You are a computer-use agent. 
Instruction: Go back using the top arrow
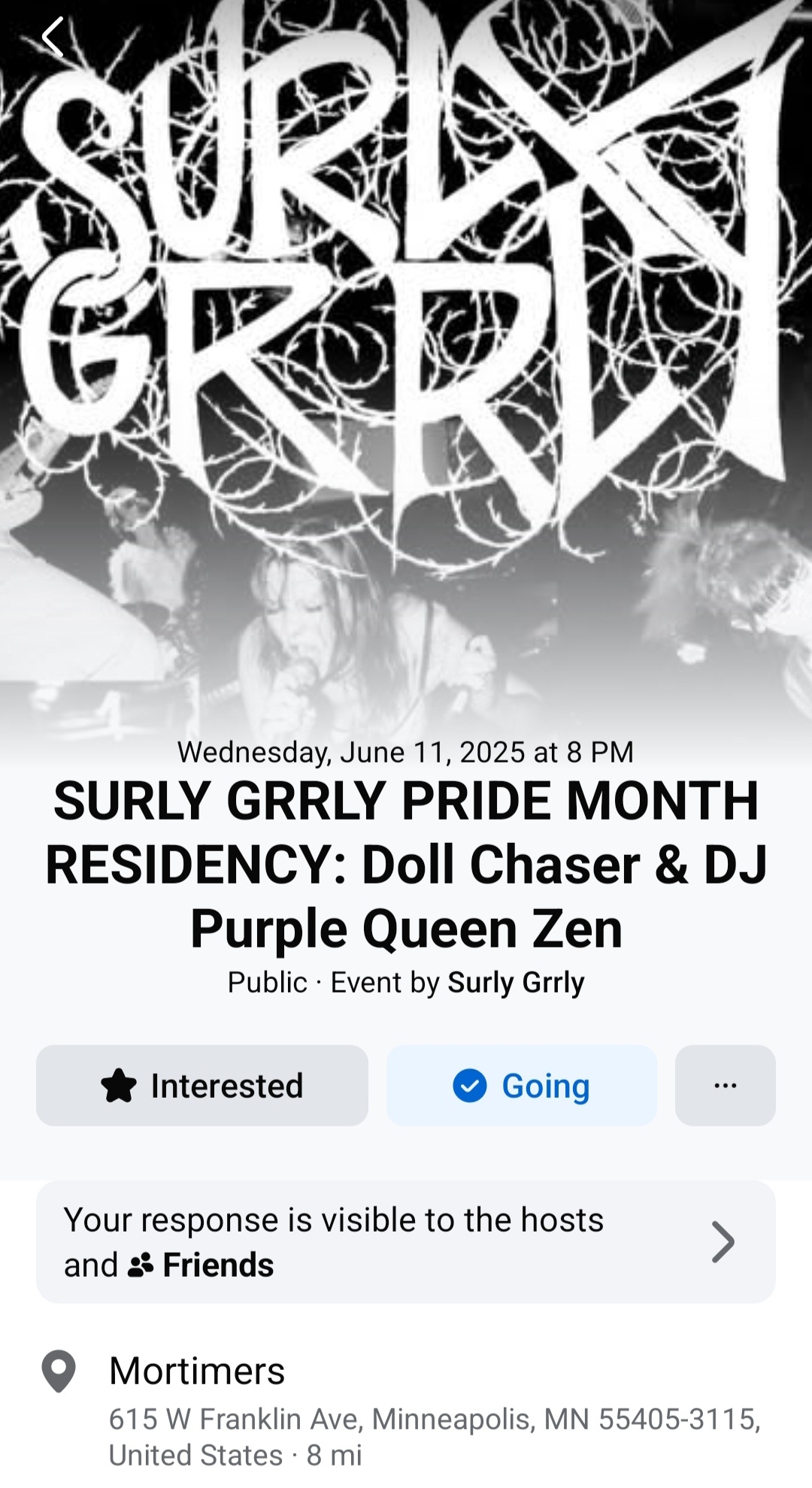53,38
